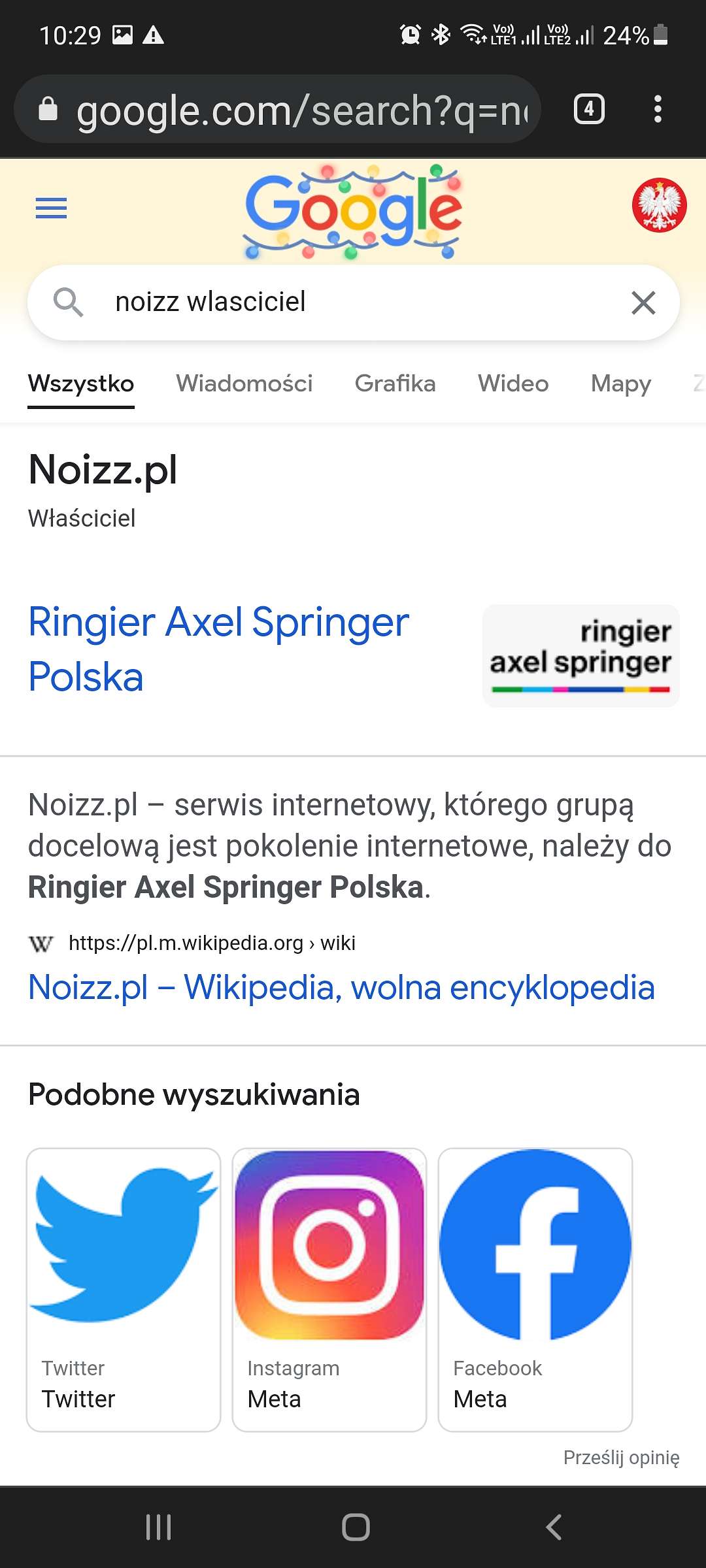This screenshot has height=1568, width=706.
Task: Open the Google account avatar
Action: tap(659, 206)
